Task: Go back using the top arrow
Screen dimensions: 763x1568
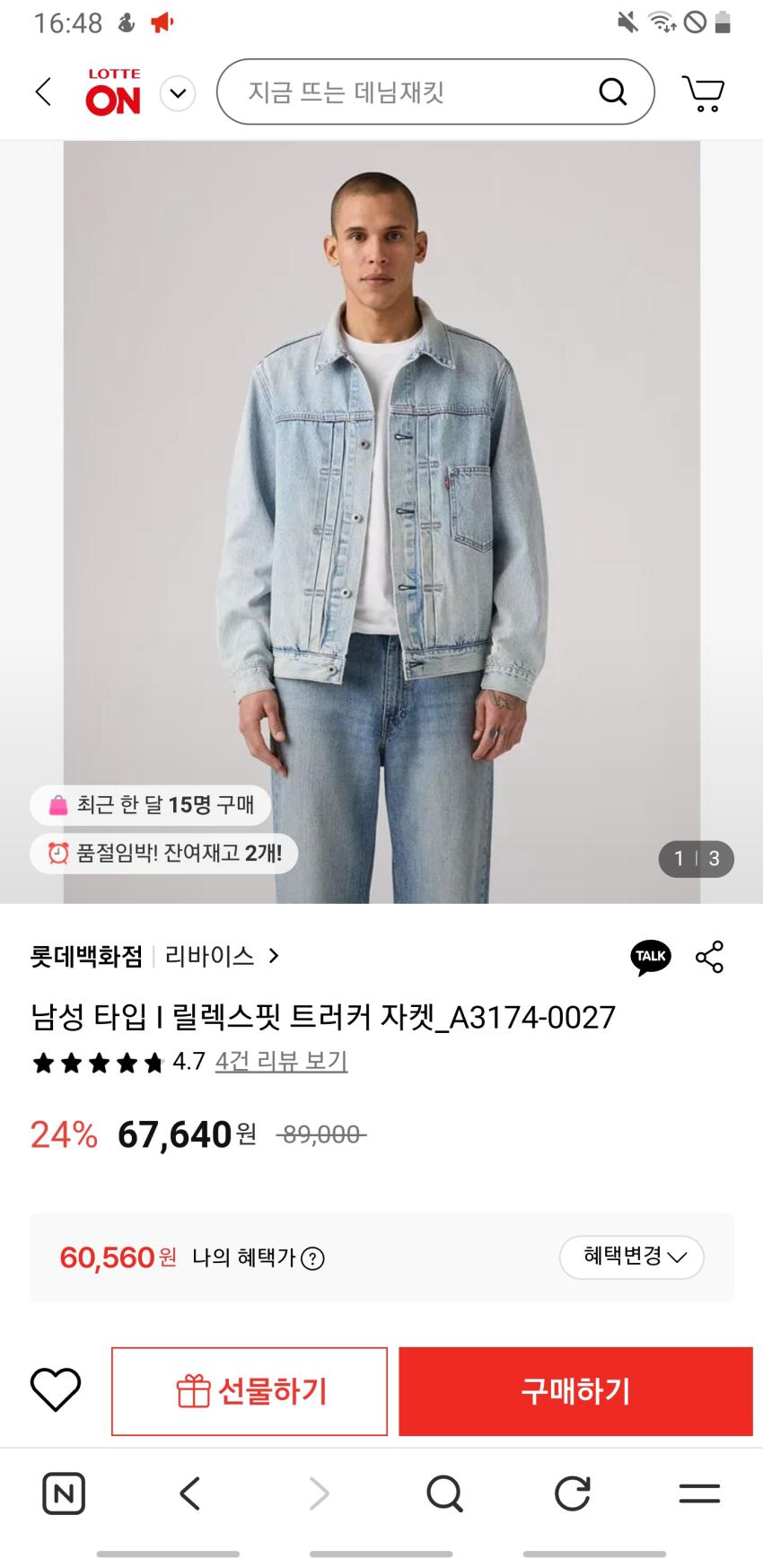Action: (43, 92)
